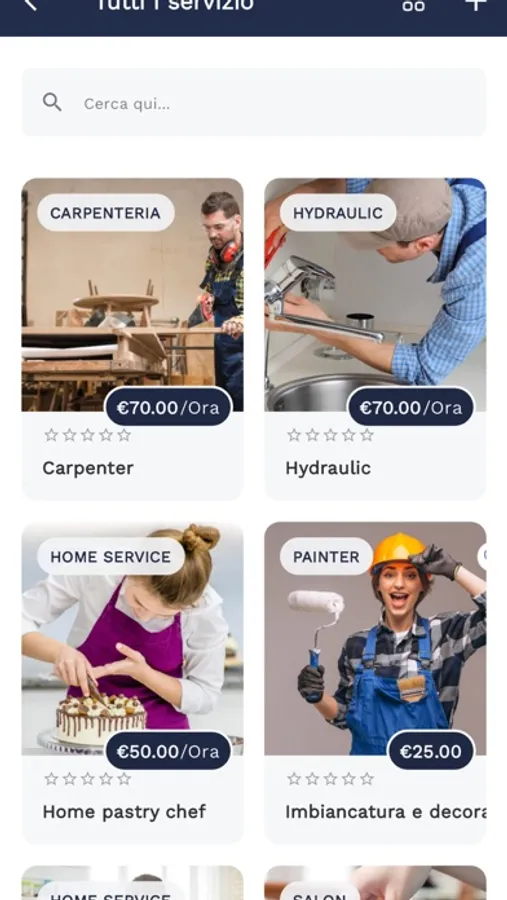Switch layout with the grid view icon
Viewport: 507px width, 900px height.
[413, 5]
